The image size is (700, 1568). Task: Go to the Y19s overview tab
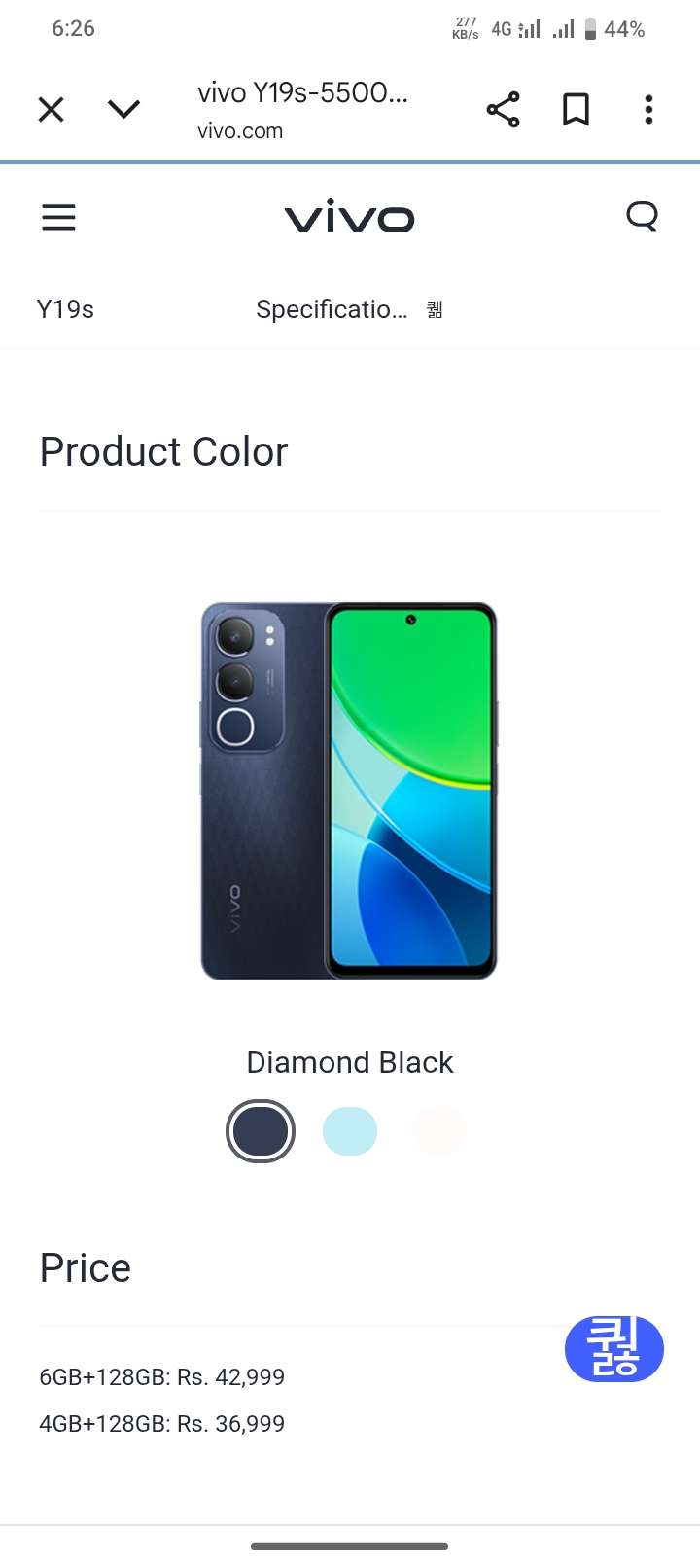(x=65, y=309)
